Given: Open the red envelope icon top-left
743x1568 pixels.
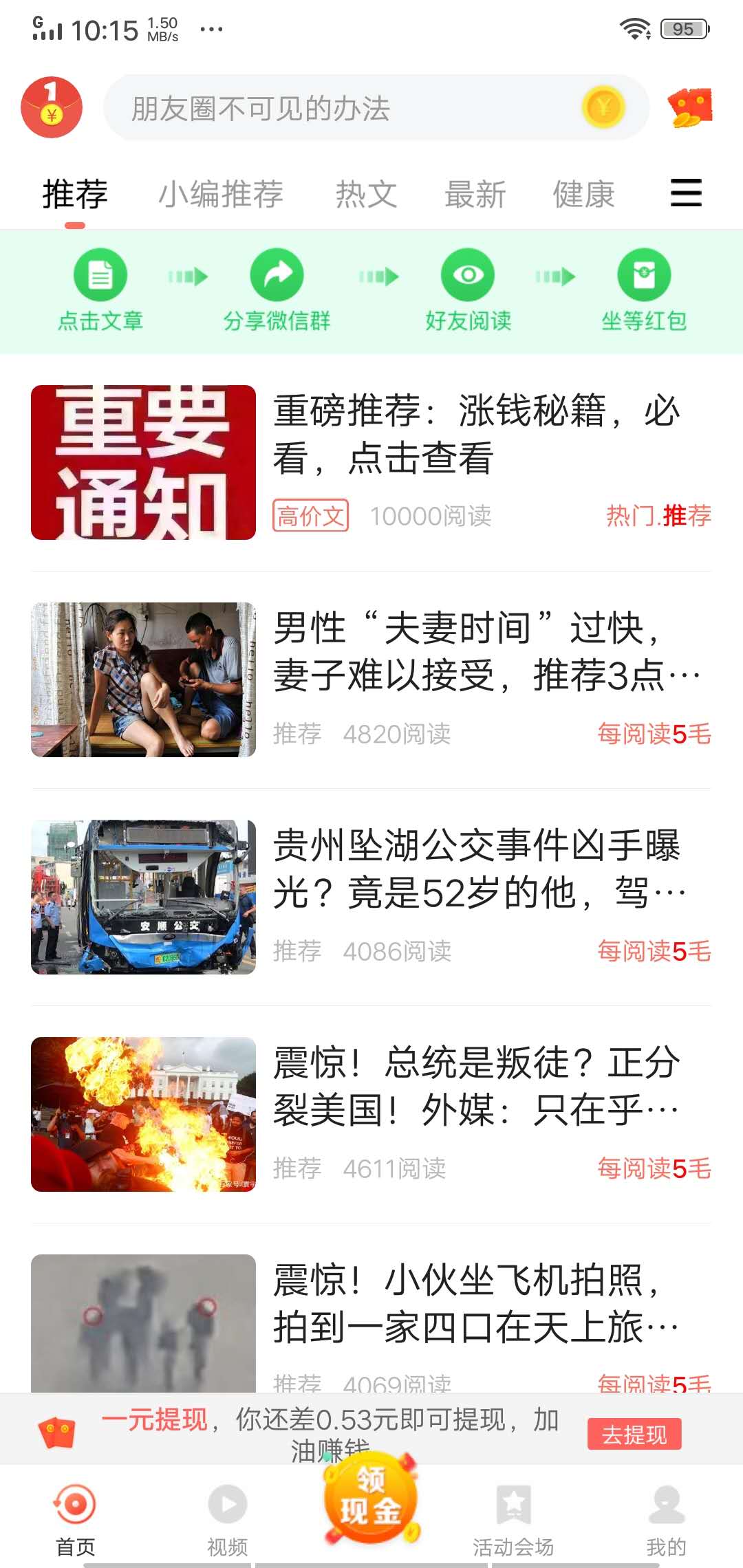Looking at the screenshot, I should click(52, 107).
